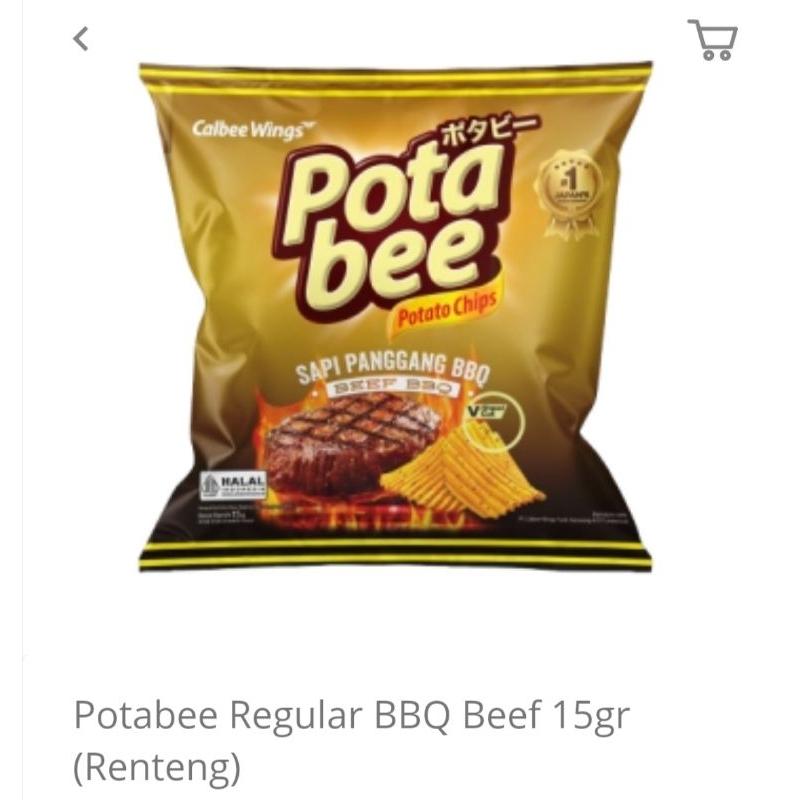Image resolution: width=800 pixels, height=800 pixels.
Task: Open the shopping cart
Action: tap(713, 39)
